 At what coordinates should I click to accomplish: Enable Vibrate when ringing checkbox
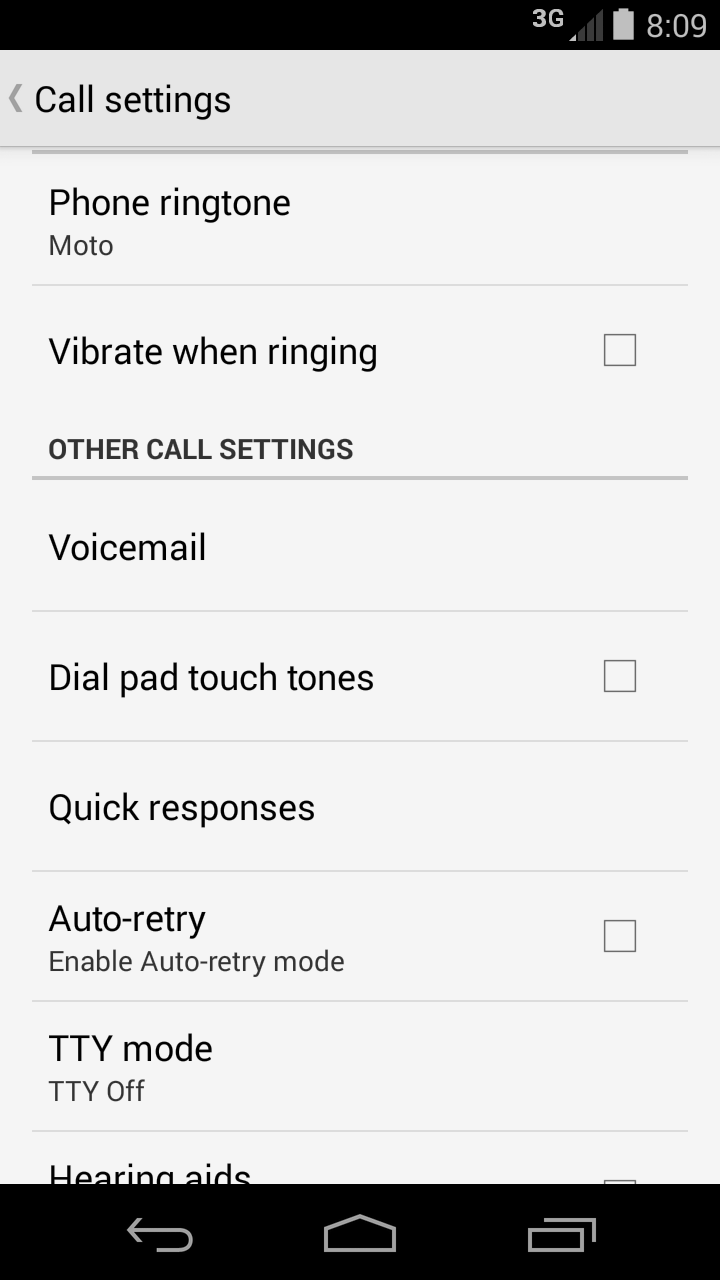[620, 351]
